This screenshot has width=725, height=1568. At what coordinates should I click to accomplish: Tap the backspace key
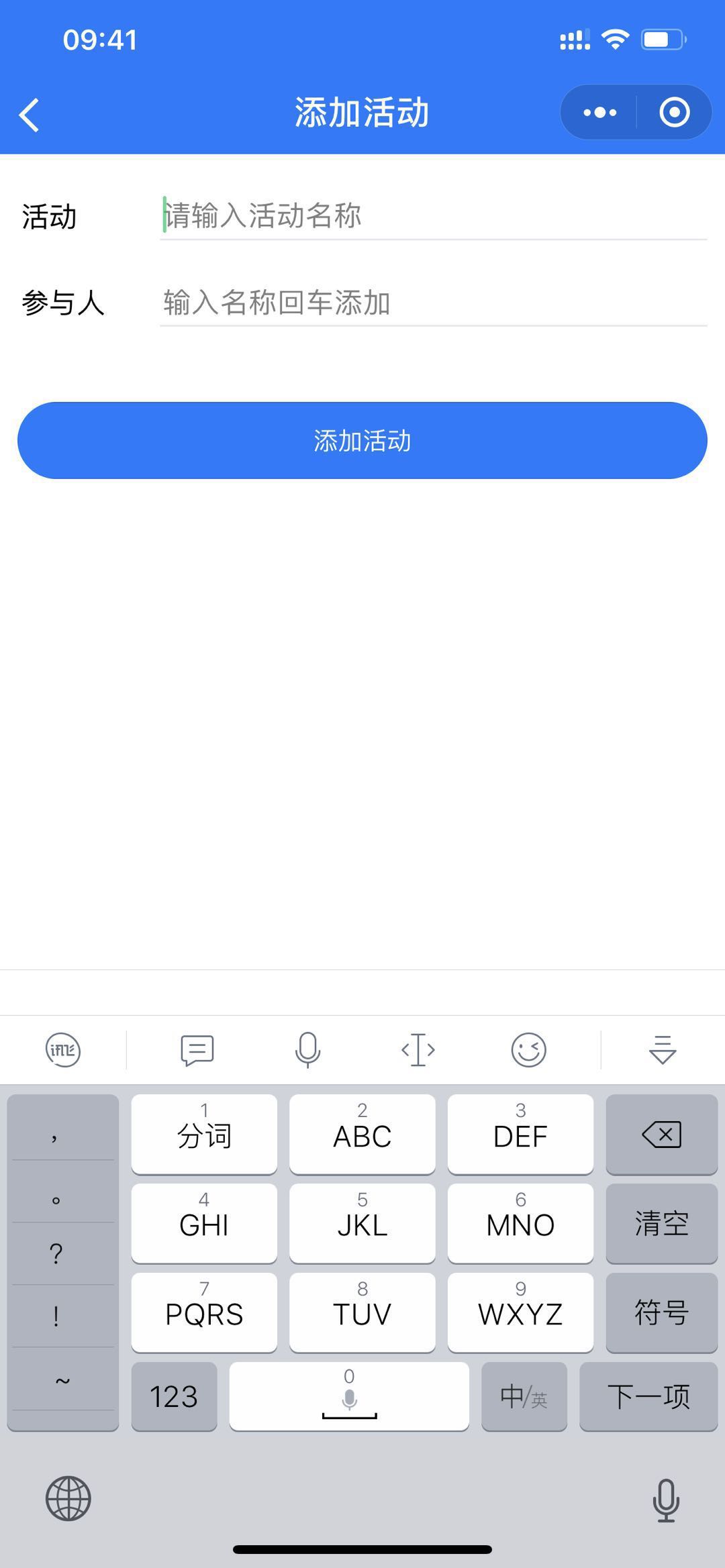click(661, 1135)
